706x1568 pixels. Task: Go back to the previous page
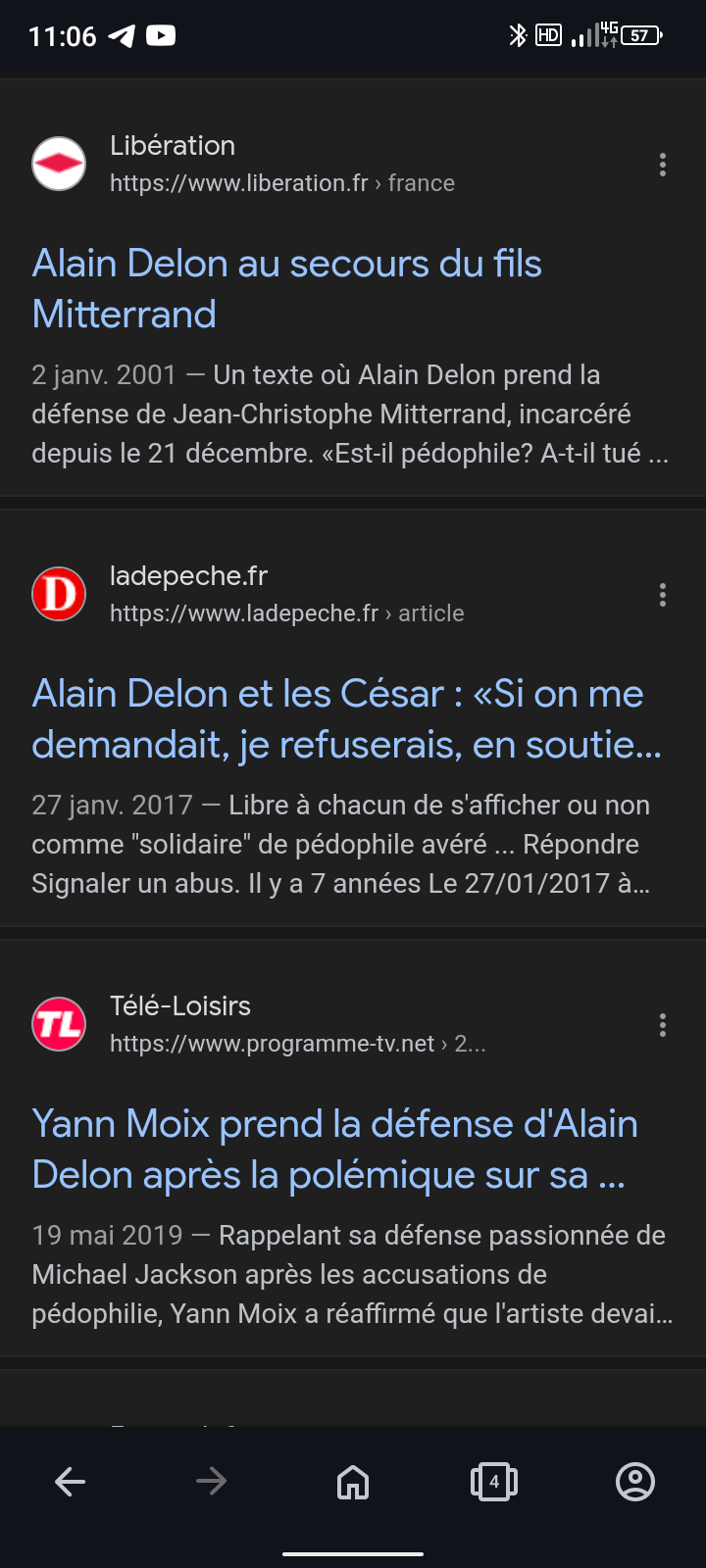point(71,1482)
